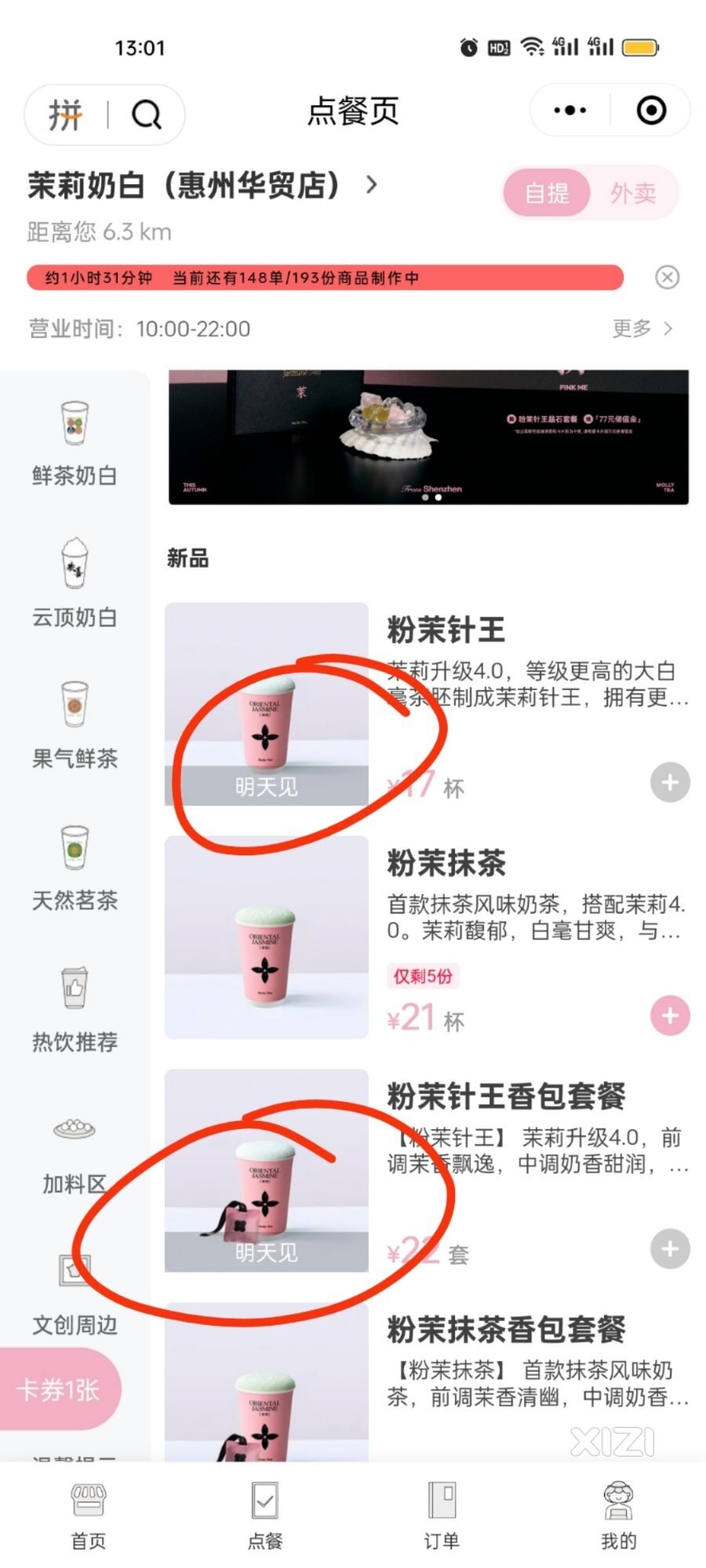View the 卡券1张 coupon
Image resolution: width=706 pixels, height=1568 pixels.
point(60,1389)
